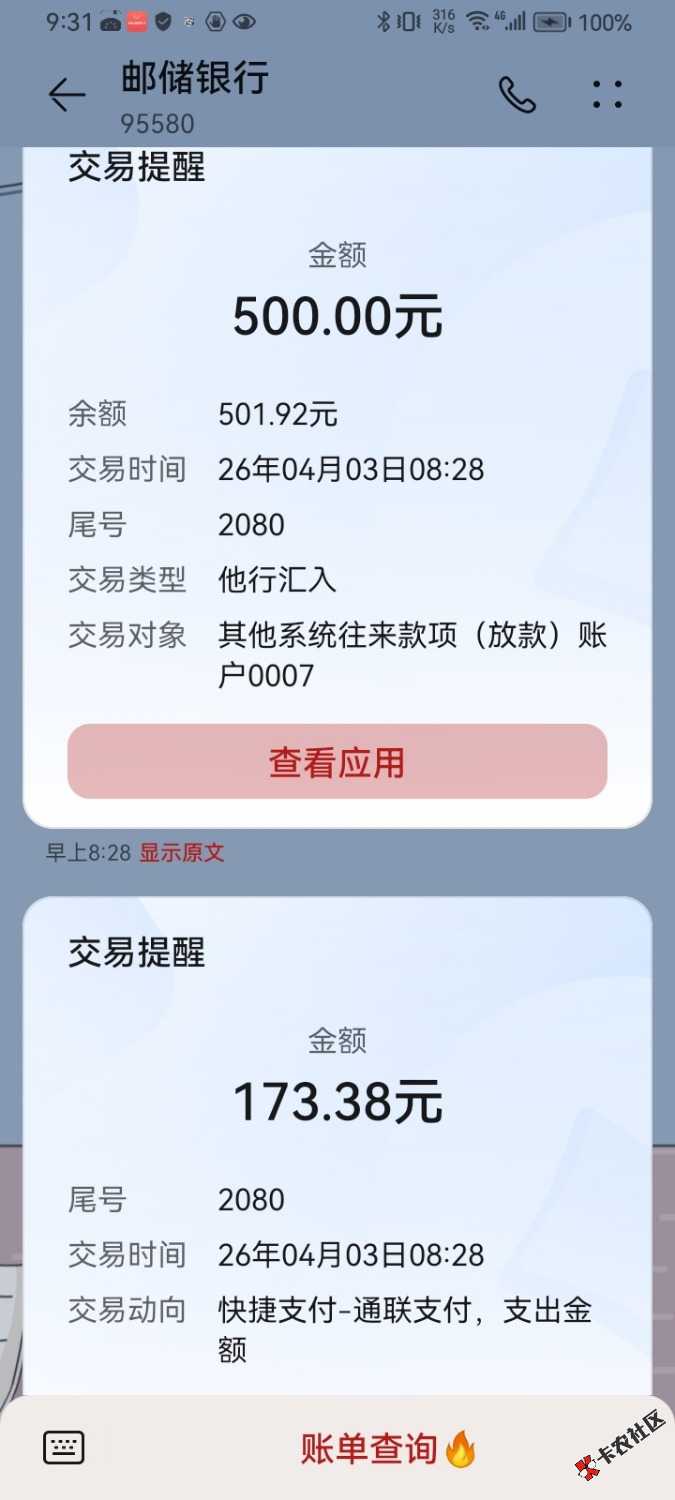
Task: Open the four-dot more options menu
Action: point(607,95)
